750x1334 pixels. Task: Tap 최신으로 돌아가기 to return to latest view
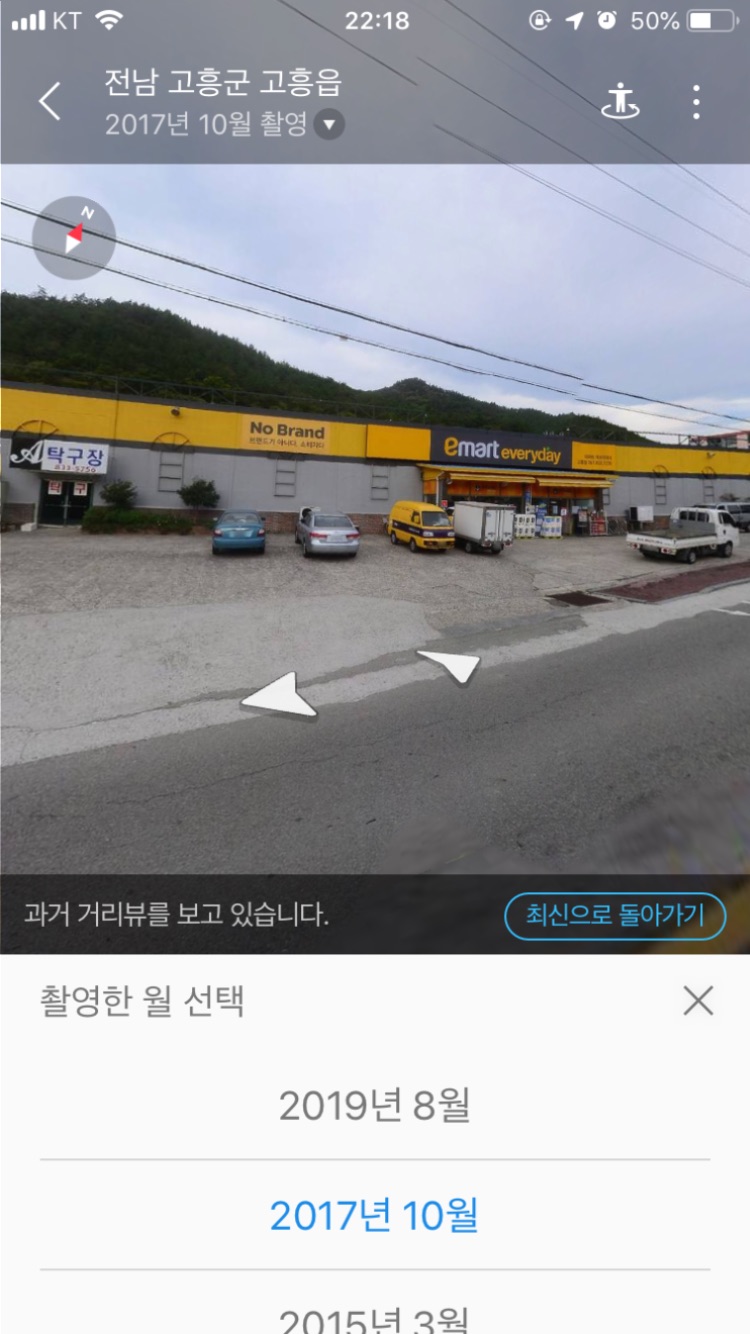(x=615, y=915)
